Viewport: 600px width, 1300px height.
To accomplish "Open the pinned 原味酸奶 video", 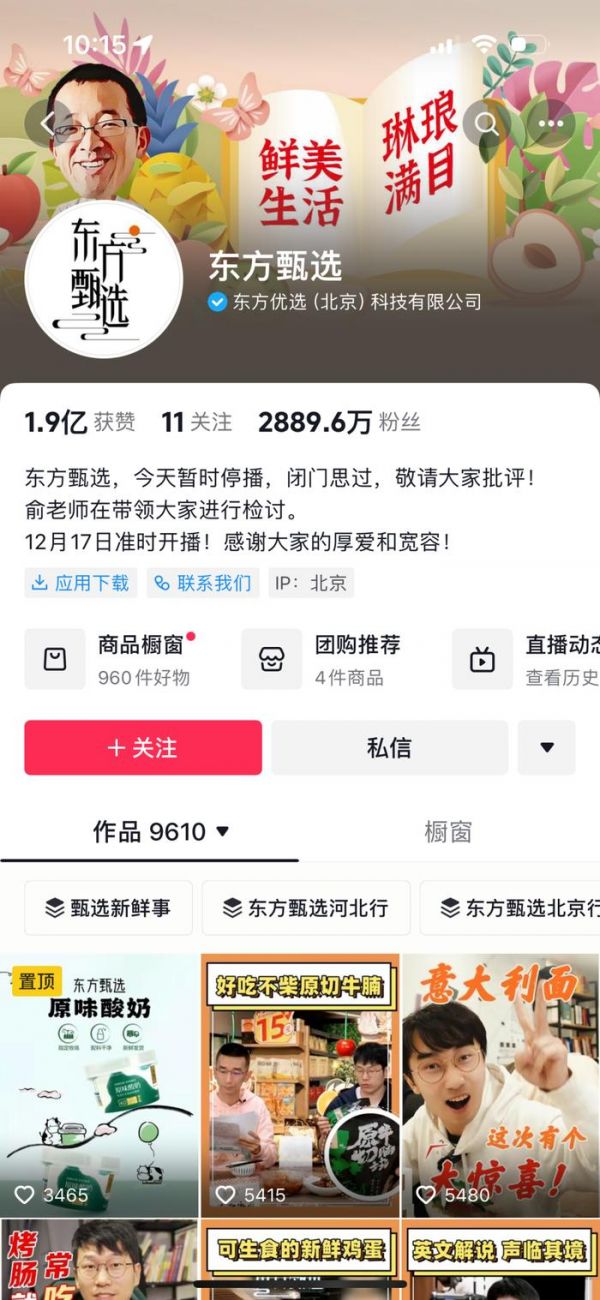I will point(99,1085).
